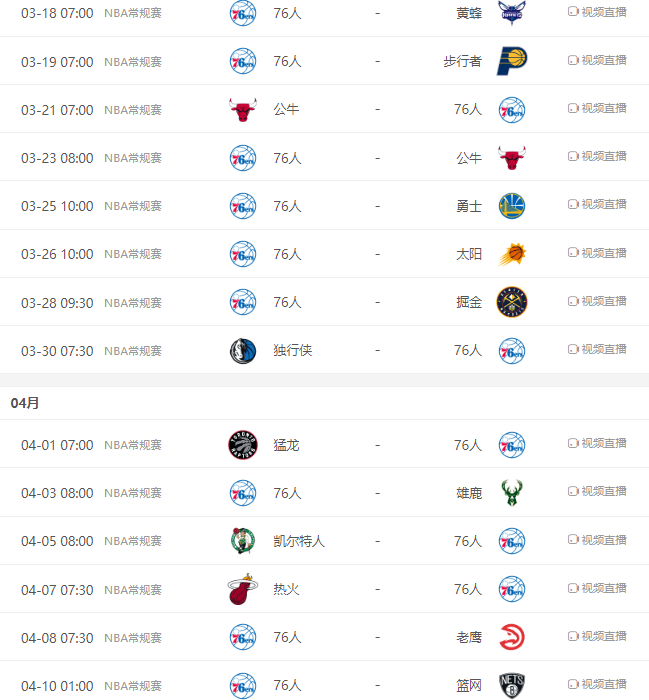
Task: Open 视频直播 for 03-28 game vs 掘金
Action: (x=597, y=301)
